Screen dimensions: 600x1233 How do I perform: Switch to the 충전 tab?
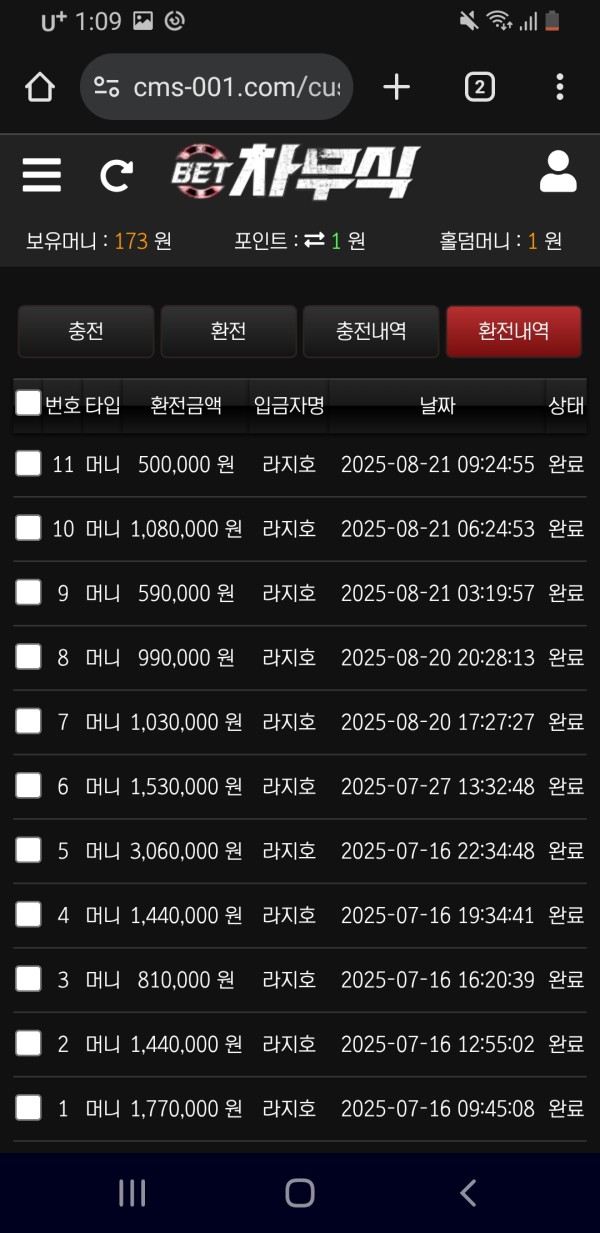coord(86,332)
